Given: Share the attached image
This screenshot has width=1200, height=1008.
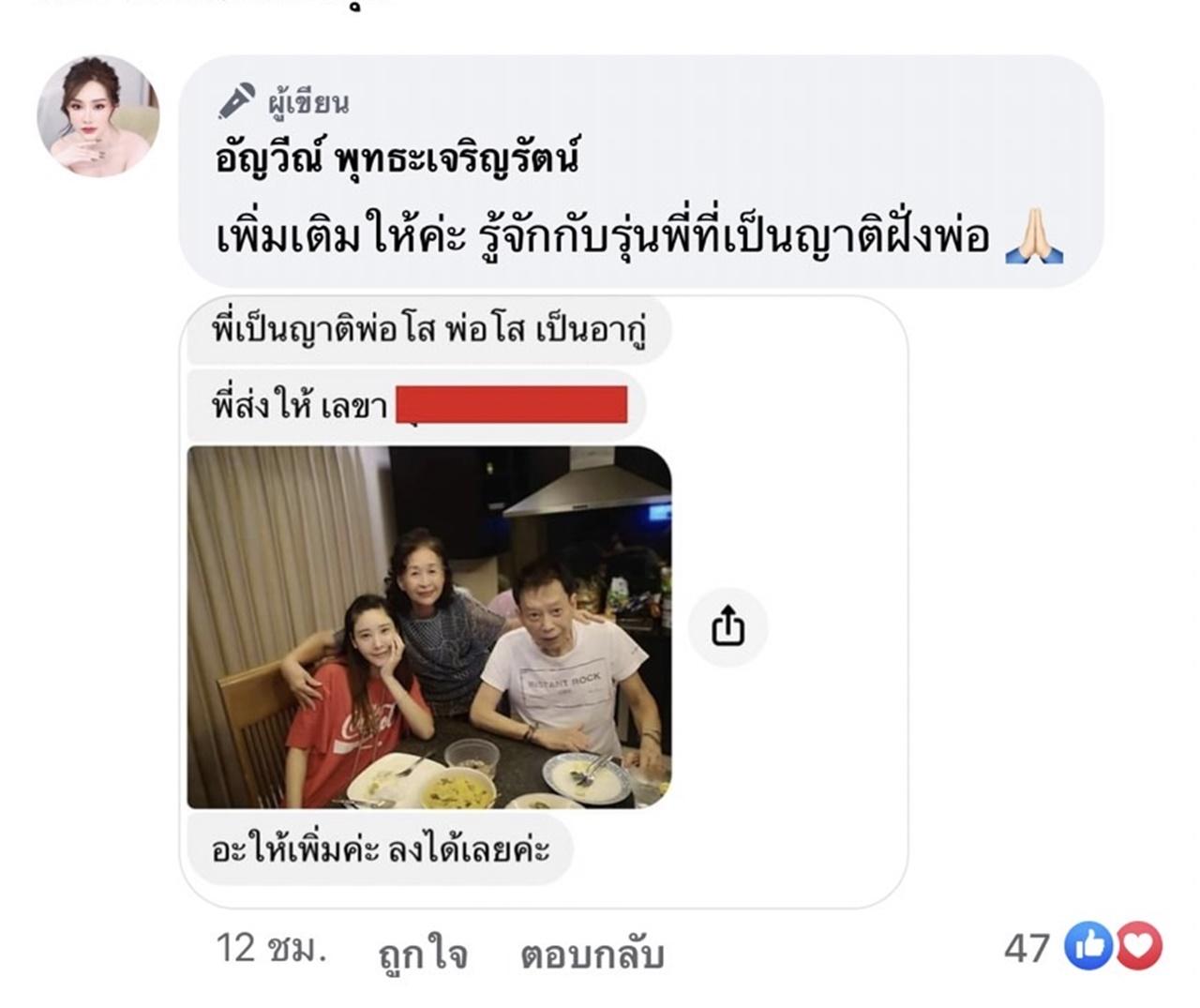Looking at the screenshot, I should (727, 625).
